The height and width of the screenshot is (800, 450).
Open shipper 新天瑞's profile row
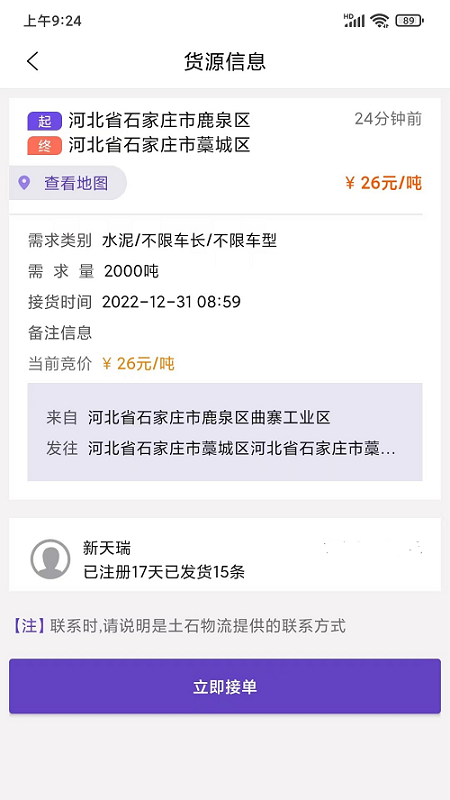224,555
